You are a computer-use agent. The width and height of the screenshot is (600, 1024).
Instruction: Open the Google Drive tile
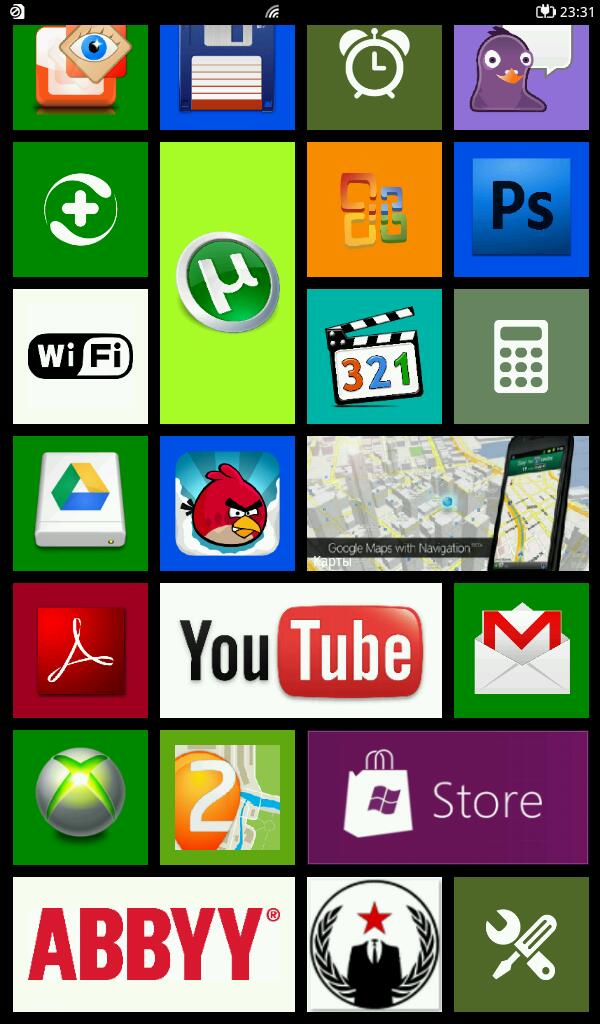point(80,504)
